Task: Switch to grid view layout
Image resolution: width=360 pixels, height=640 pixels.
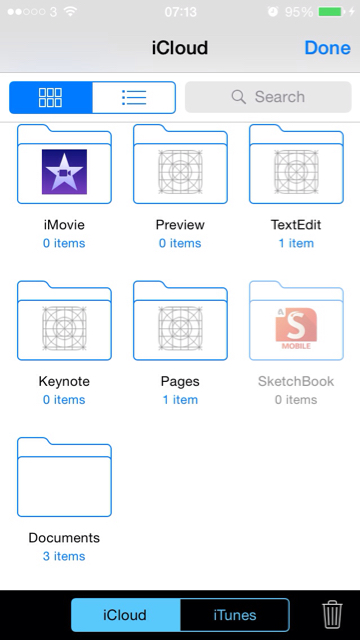Action: click(51, 97)
